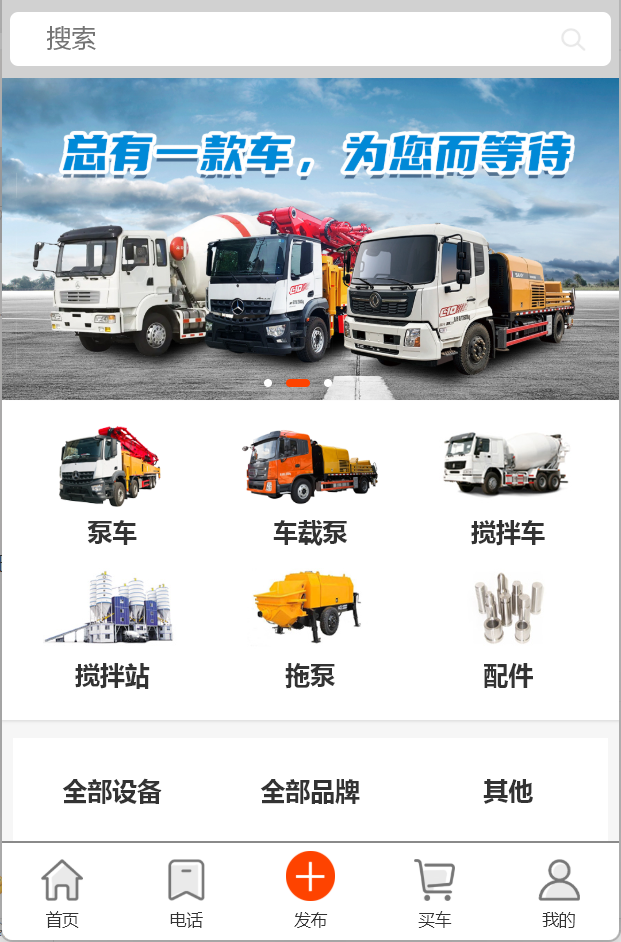The width and height of the screenshot is (621, 942).
Task: Open the 配件 parts category
Action: pos(507,630)
